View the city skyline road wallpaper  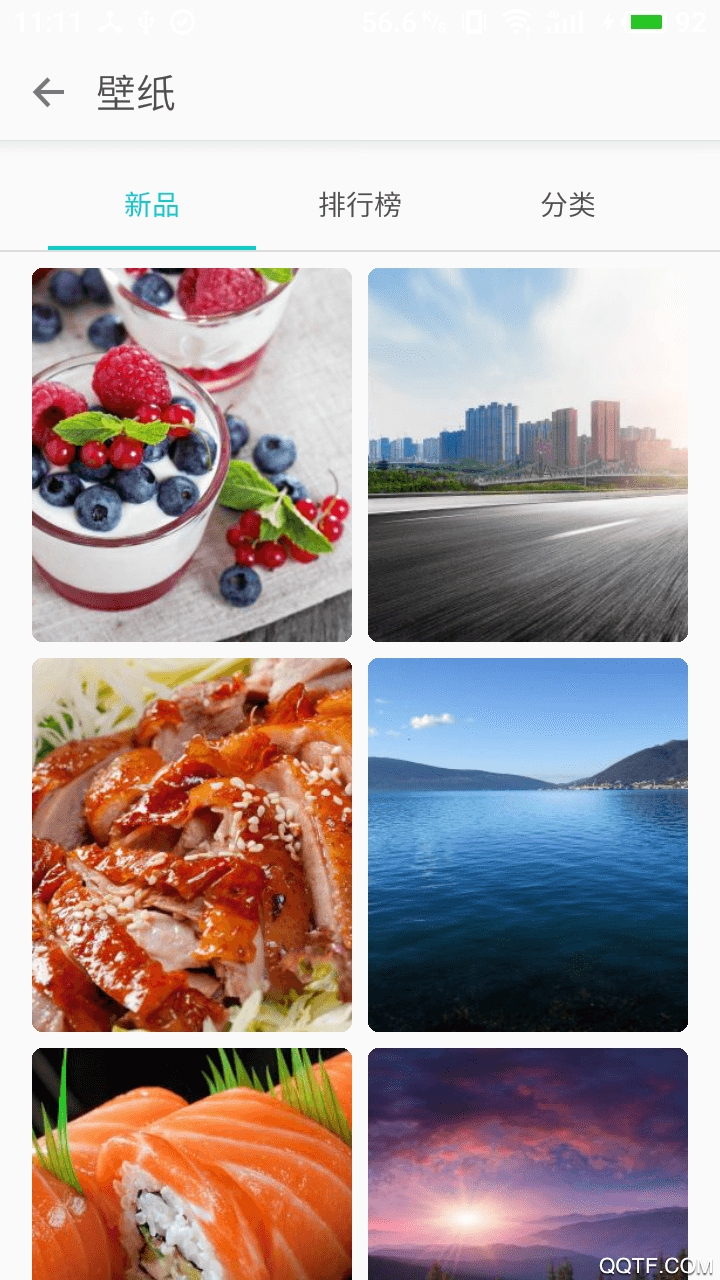click(x=528, y=455)
